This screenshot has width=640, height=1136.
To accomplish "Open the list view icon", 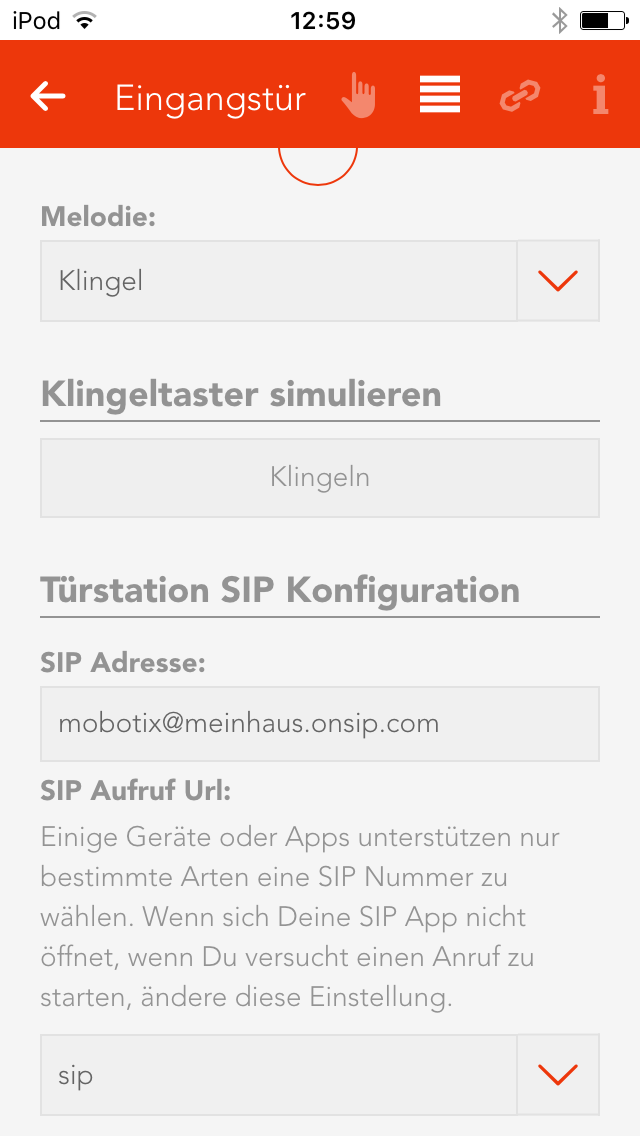I will tap(440, 95).
